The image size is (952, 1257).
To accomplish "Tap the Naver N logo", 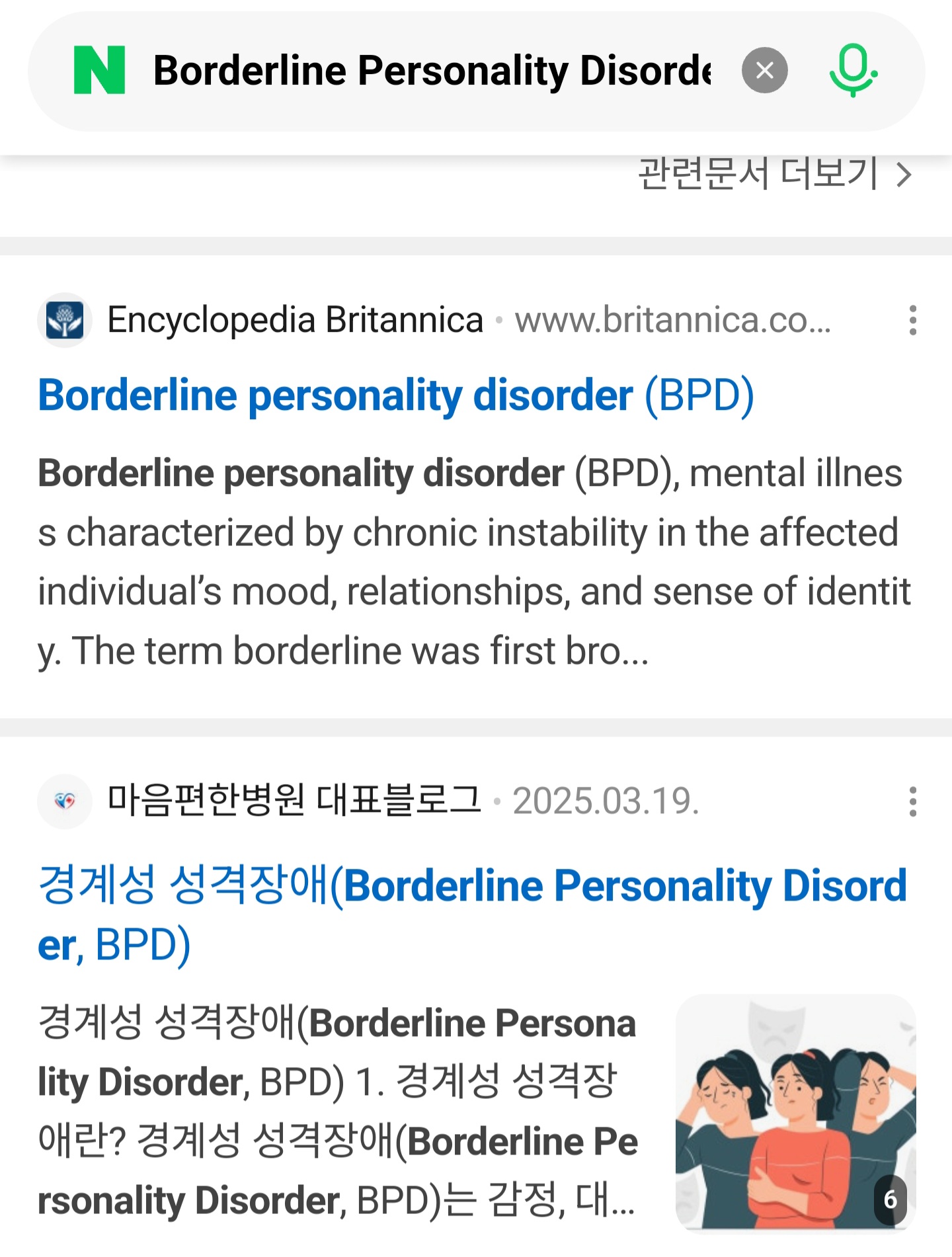I will 99,70.
